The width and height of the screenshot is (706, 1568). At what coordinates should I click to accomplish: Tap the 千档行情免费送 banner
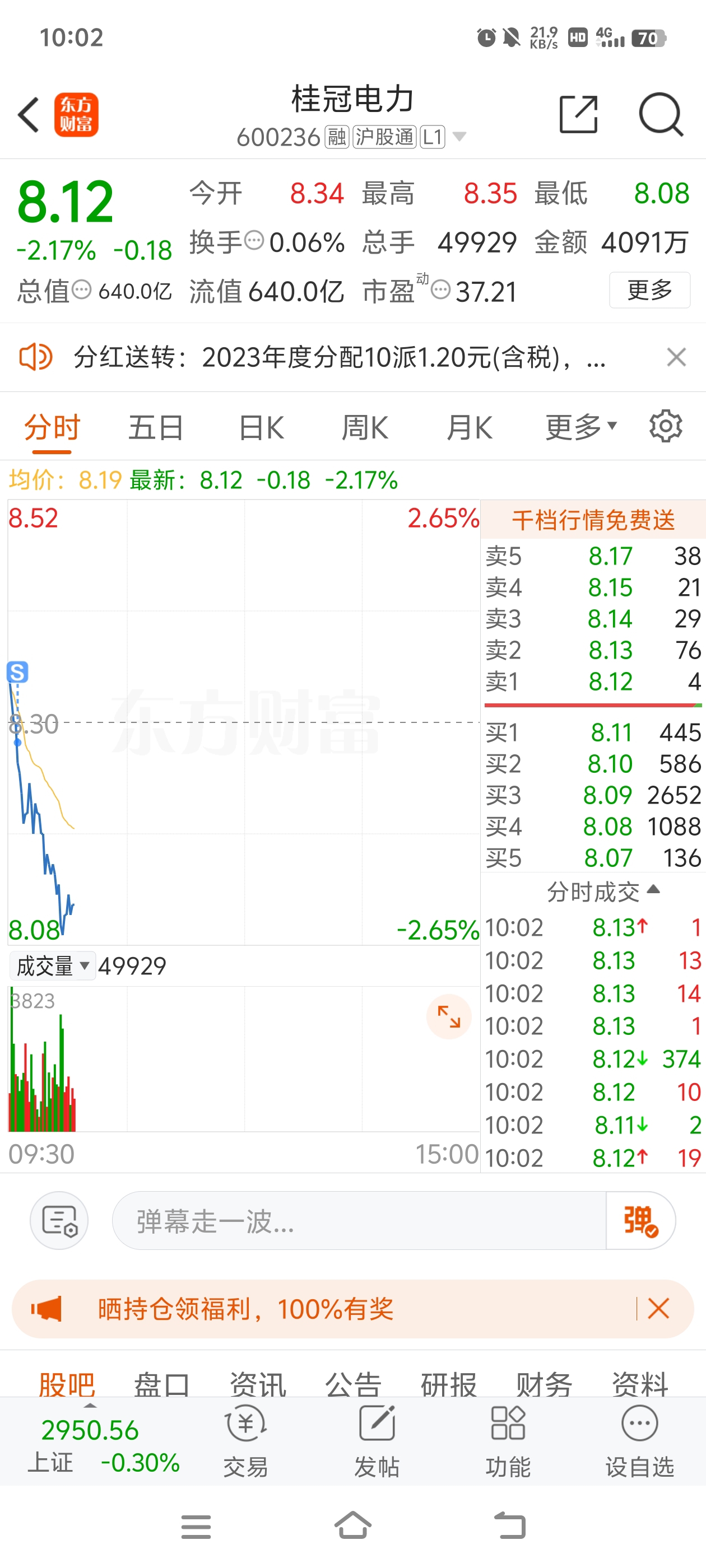pyautogui.click(x=593, y=520)
